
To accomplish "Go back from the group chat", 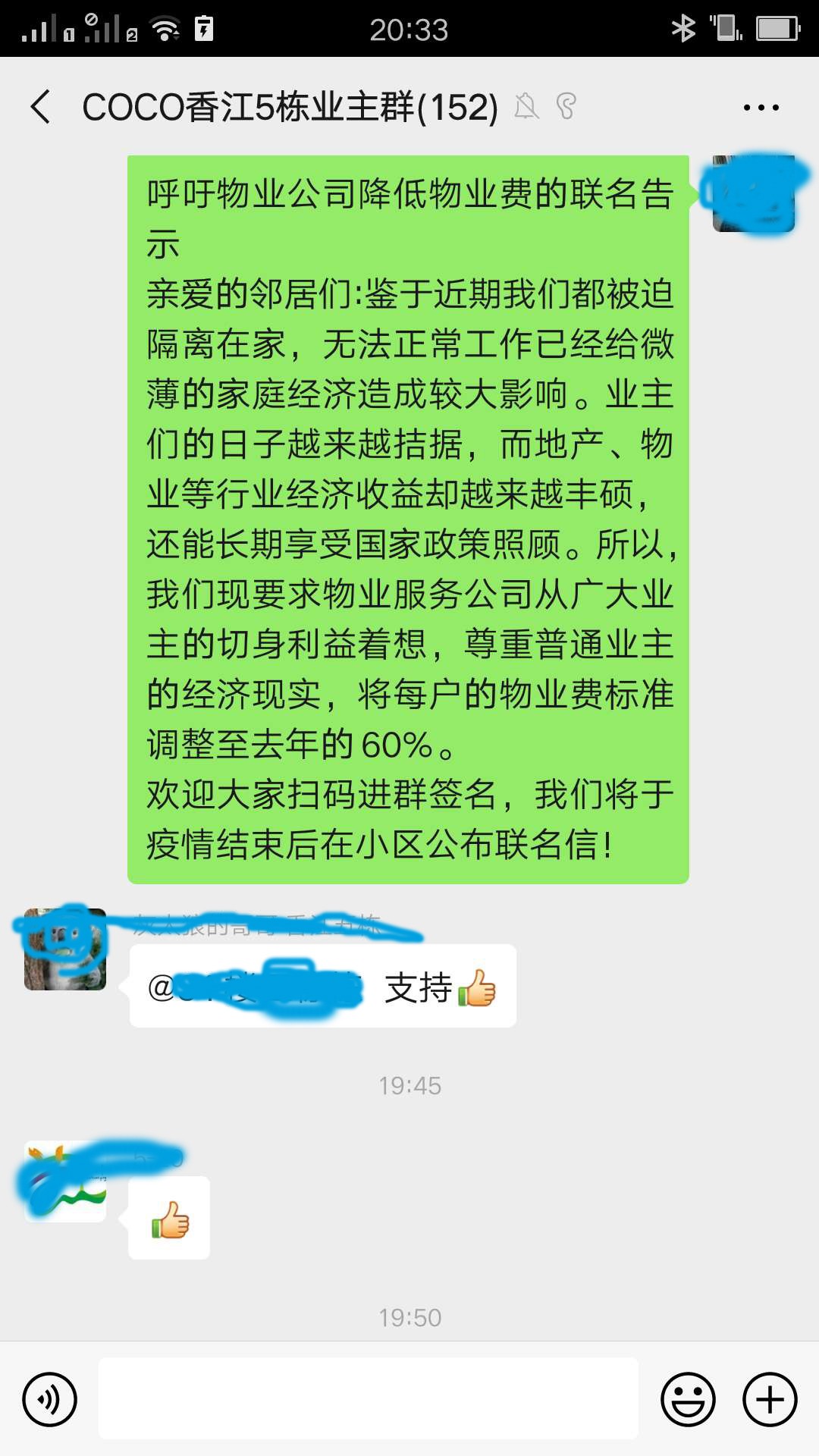I will 41,107.
